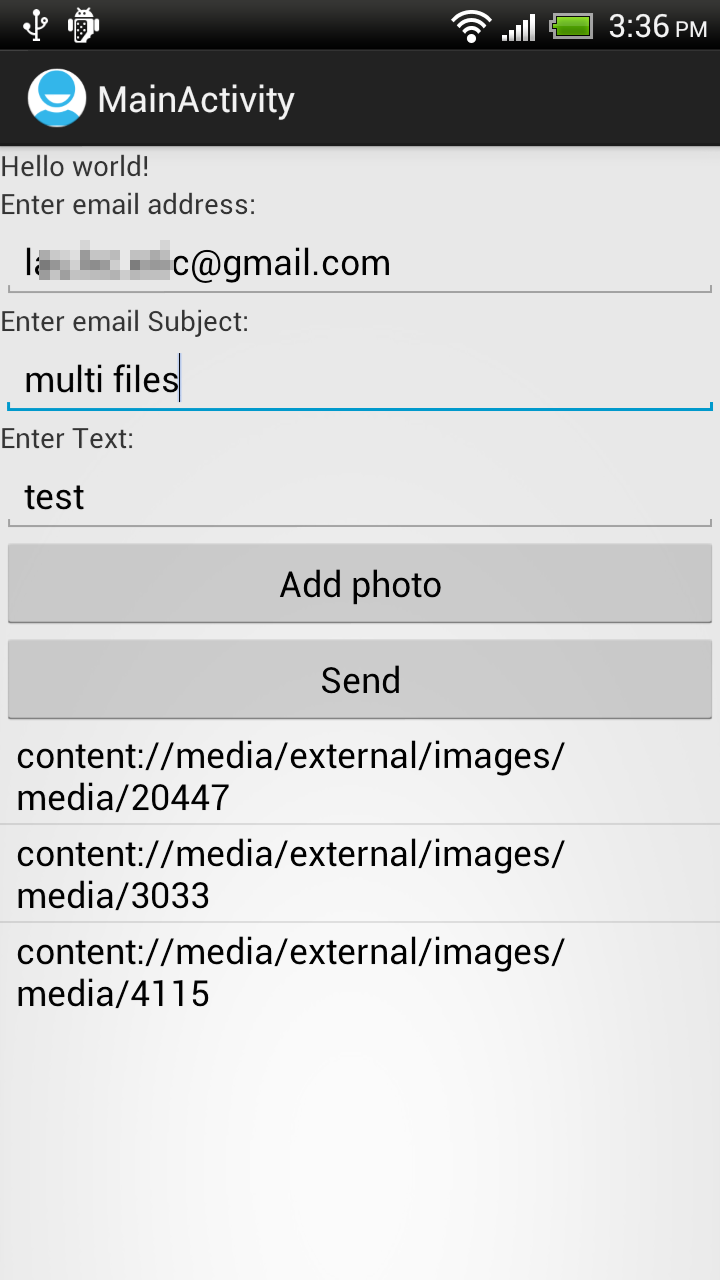
Task: Tap the battery status icon
Action: click(x=572, y=25)
